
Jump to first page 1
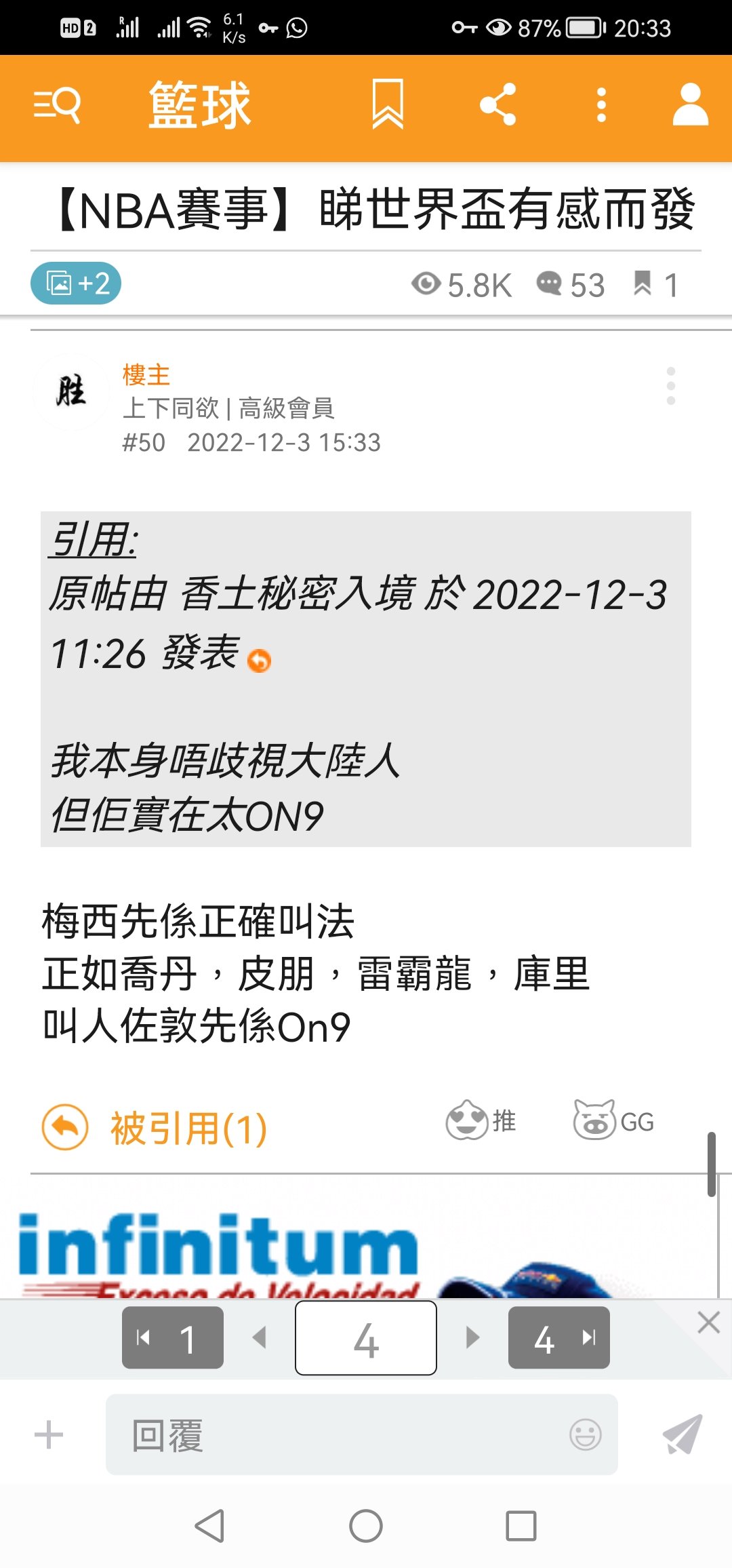click(x=173, y=1337)
